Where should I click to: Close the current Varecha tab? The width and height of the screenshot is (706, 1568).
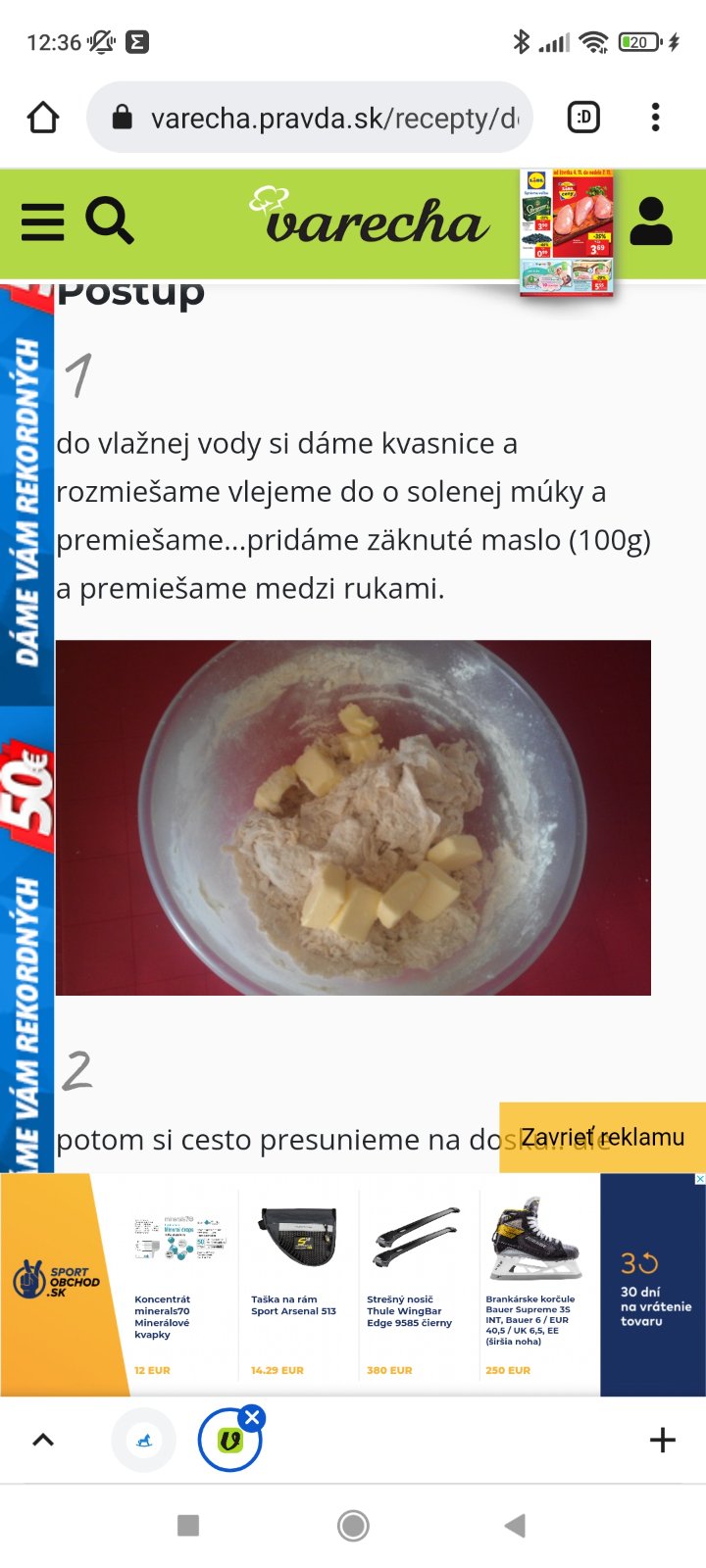[x=252, y=1417]
